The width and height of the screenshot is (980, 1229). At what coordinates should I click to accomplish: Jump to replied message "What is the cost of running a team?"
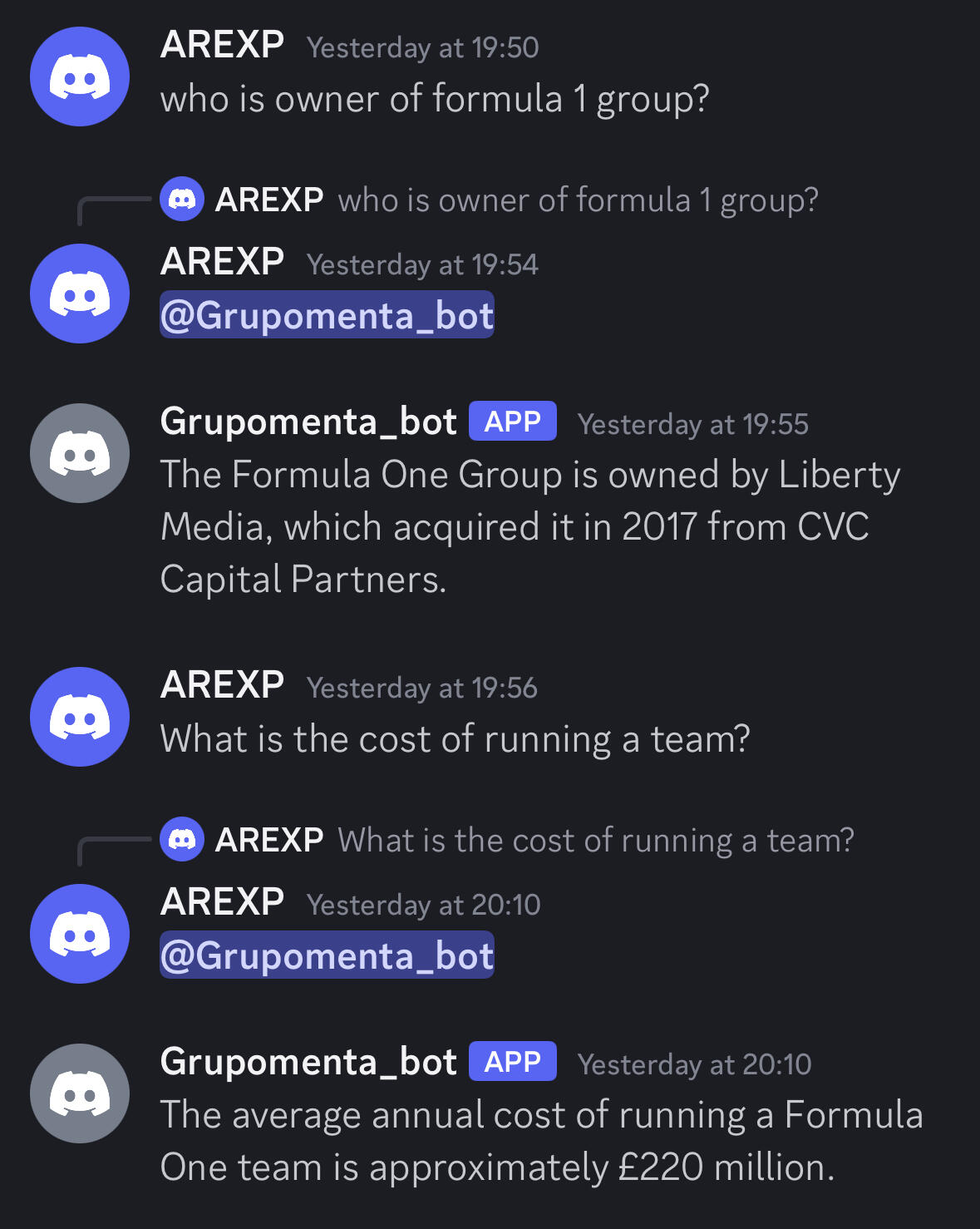595,841
